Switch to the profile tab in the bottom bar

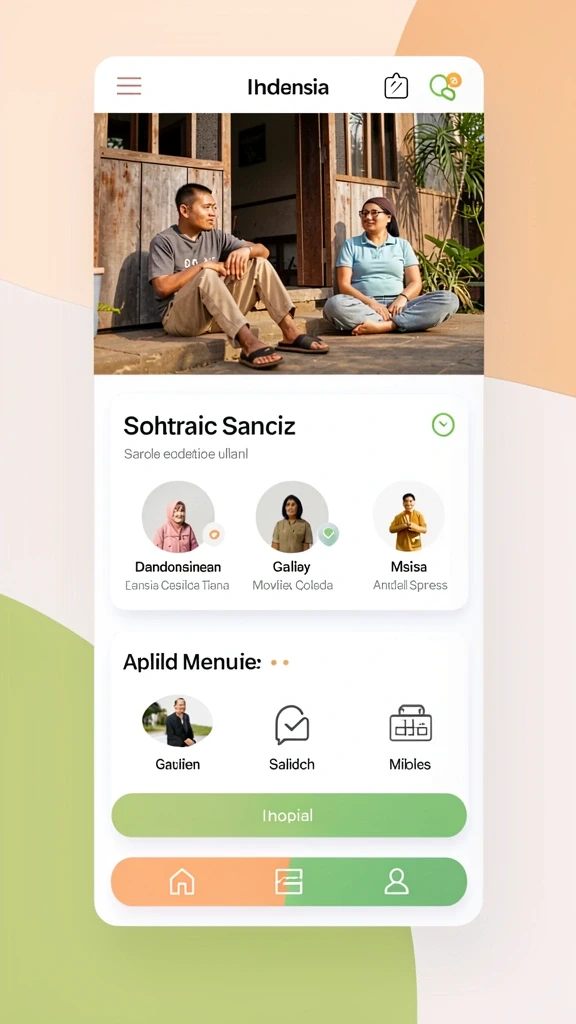pyautogui.click(x=396, y=882)
